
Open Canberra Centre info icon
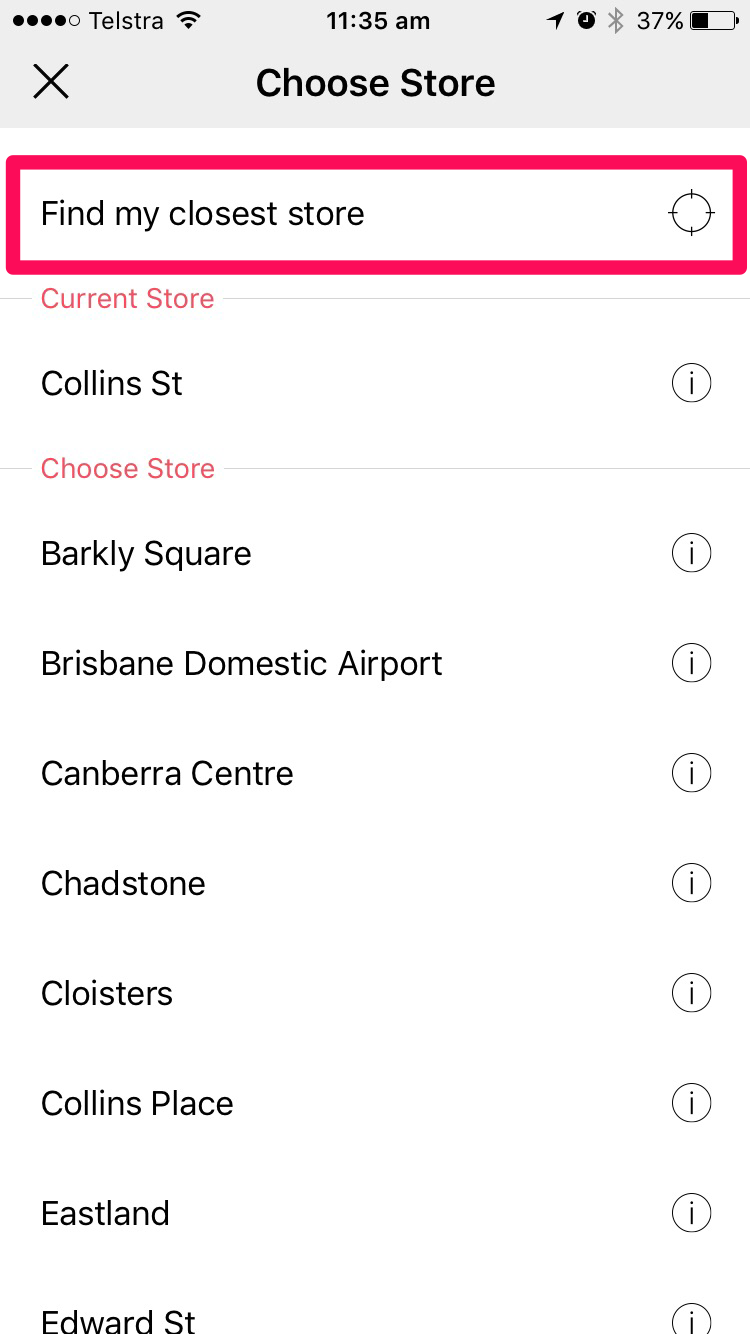[x=691, y=773]
